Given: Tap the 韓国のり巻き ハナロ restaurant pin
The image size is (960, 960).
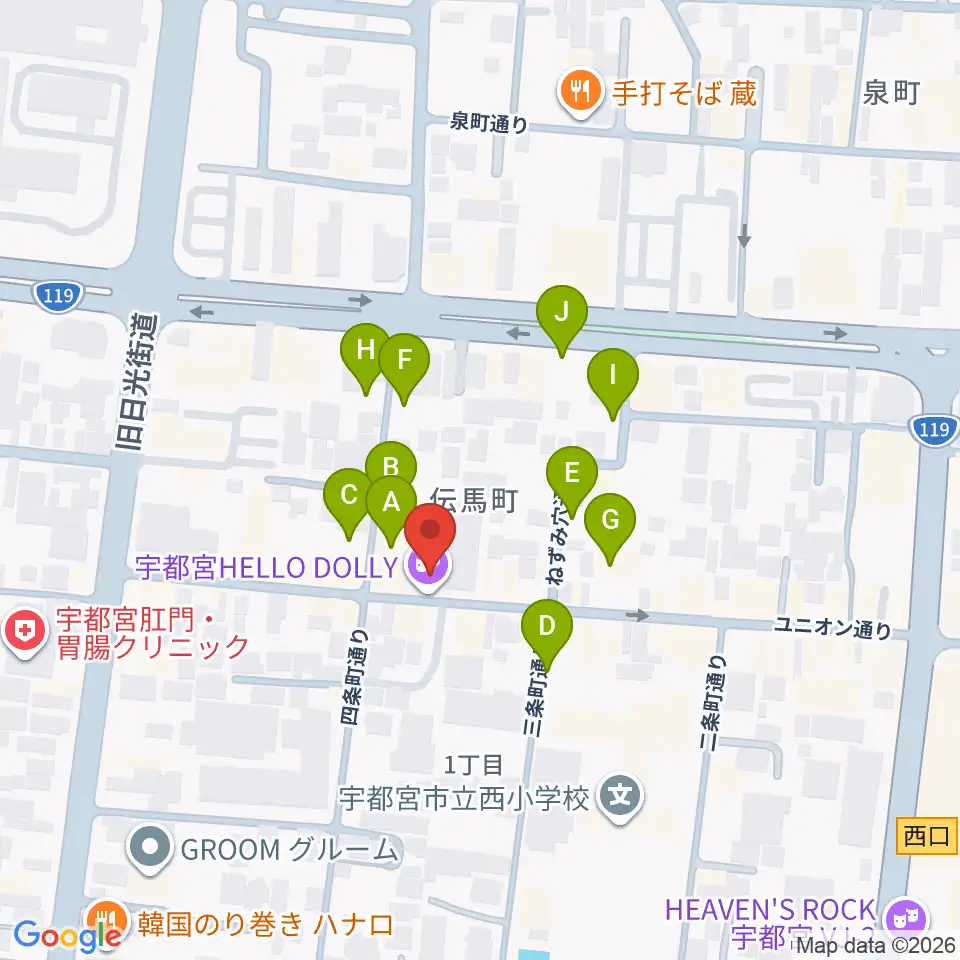Looking at the screenshot, I should pos(107,922).
